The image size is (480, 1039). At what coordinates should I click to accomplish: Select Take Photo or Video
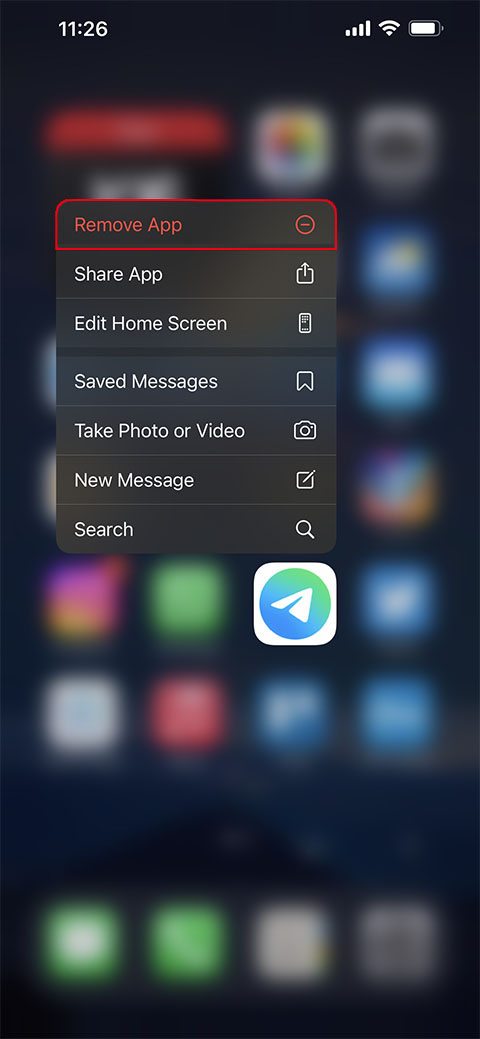tap(196, 431)
